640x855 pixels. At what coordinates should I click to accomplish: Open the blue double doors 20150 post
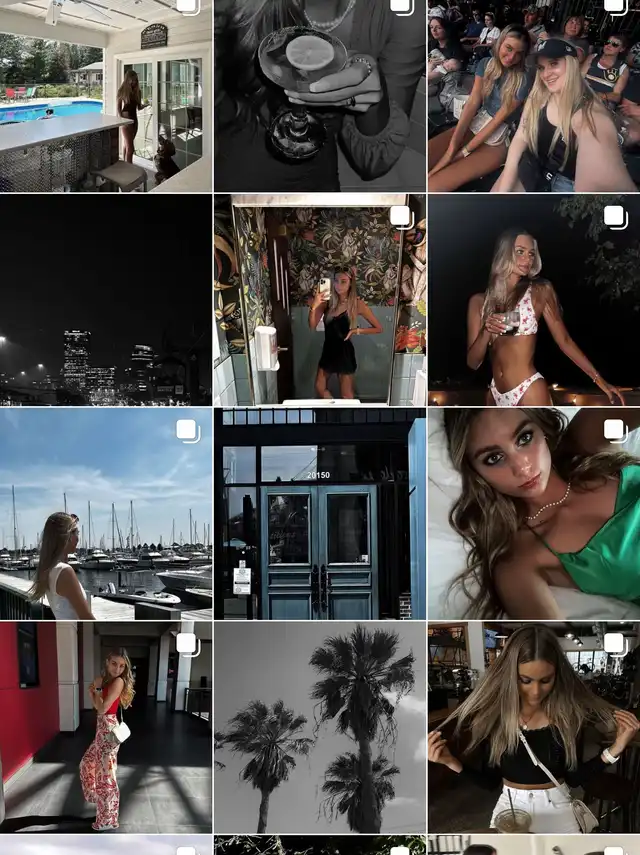(319, 514)
